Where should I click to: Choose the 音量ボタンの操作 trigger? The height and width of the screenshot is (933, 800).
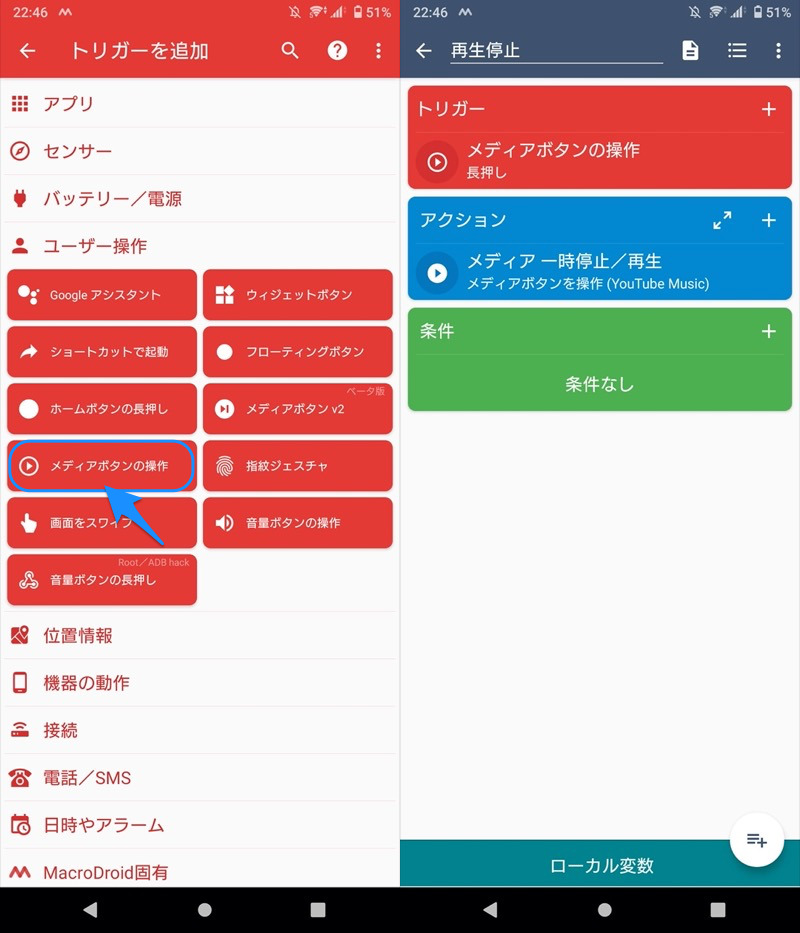pos(297,523)
